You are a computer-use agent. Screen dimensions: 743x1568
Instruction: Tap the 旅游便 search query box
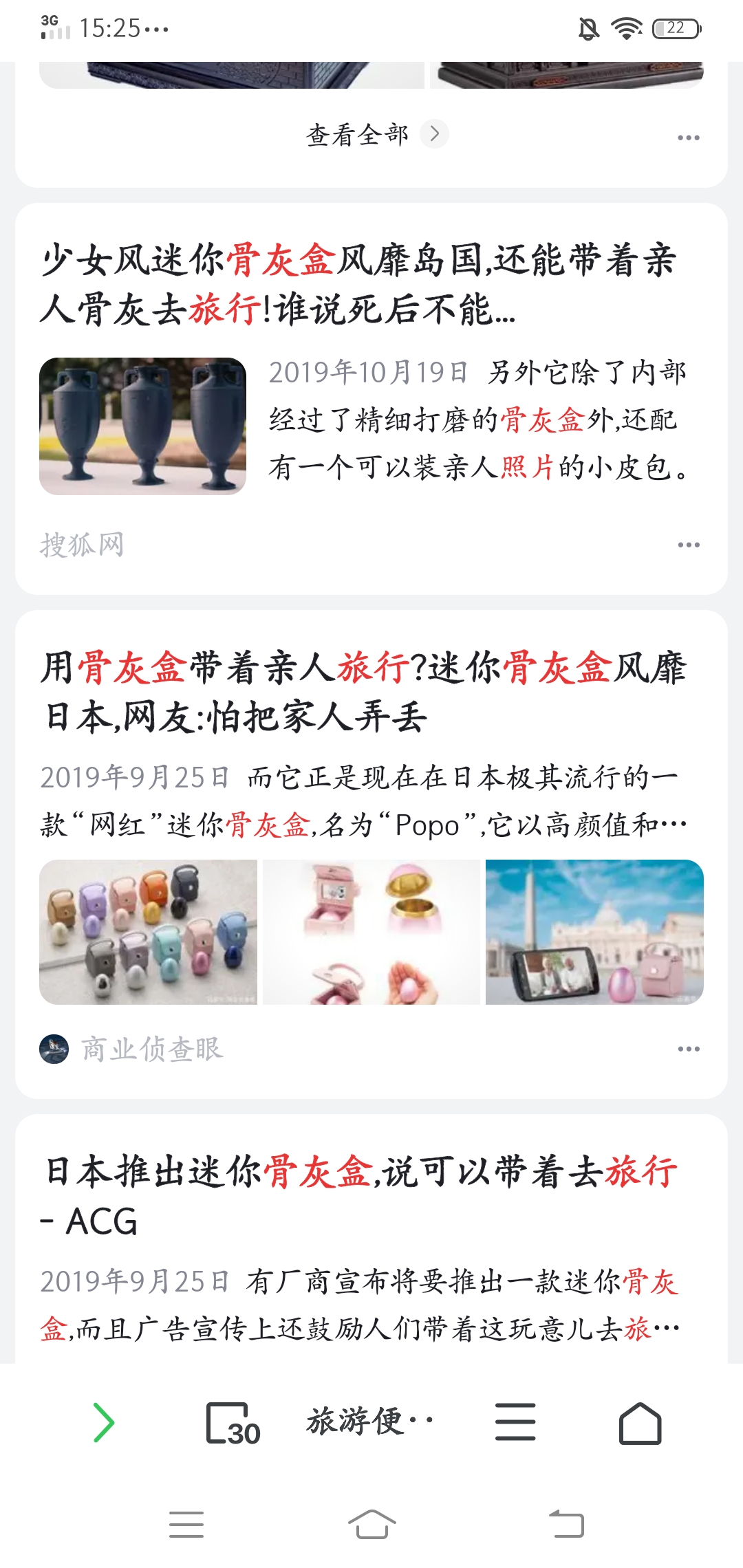[x=370, y=1422]
